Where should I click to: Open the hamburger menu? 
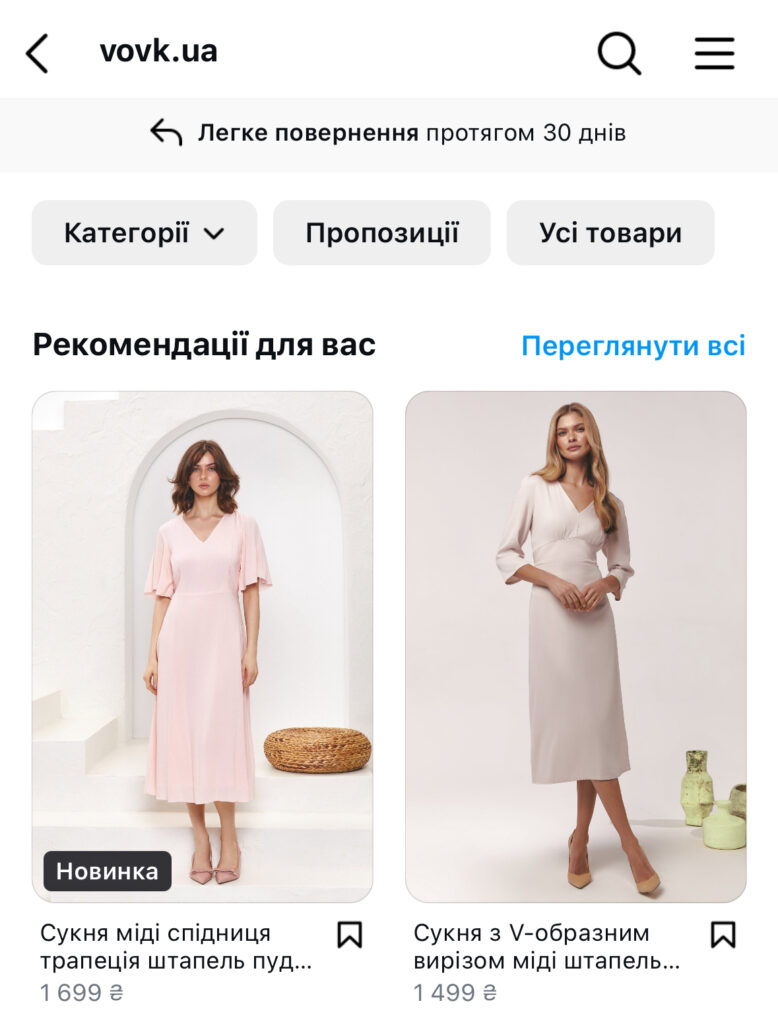pos(712,52)
